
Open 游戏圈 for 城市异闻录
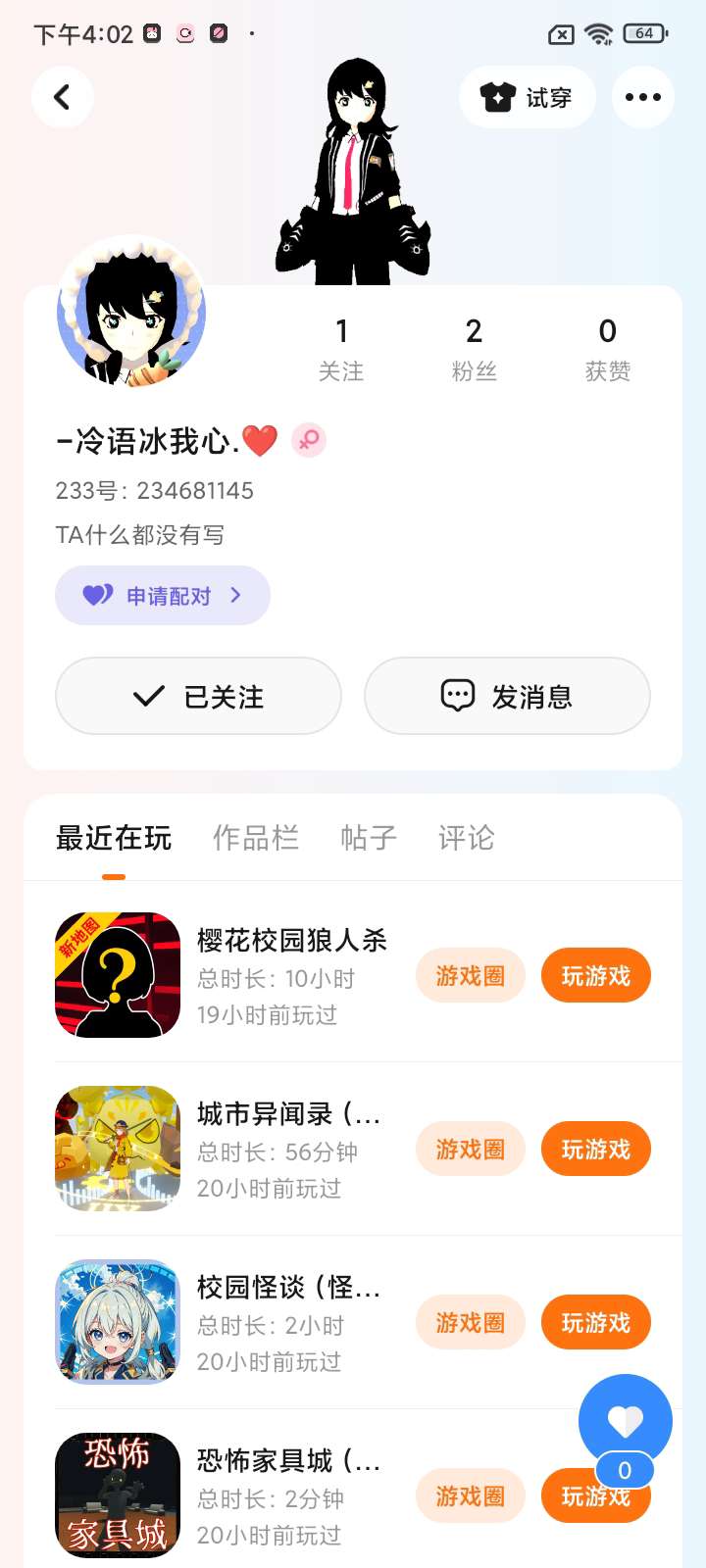(x=471, y=1150)
